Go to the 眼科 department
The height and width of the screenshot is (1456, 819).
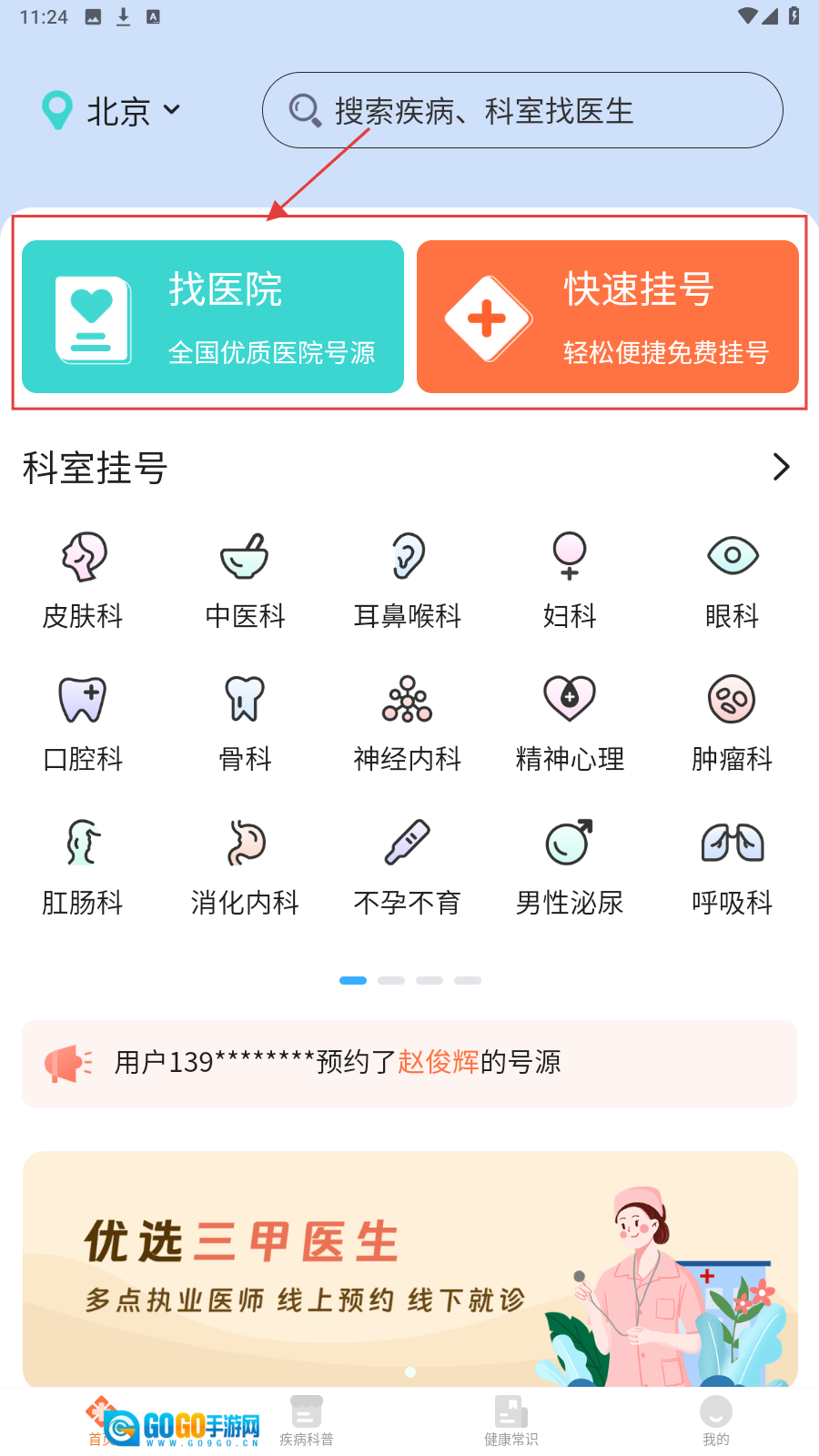(x=732, y=581)
